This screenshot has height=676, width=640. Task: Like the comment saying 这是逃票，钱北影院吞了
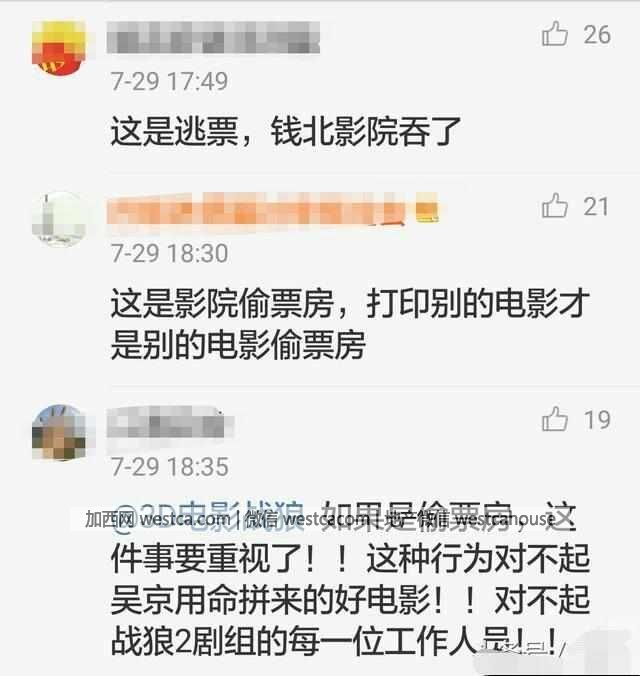(555, 34)
